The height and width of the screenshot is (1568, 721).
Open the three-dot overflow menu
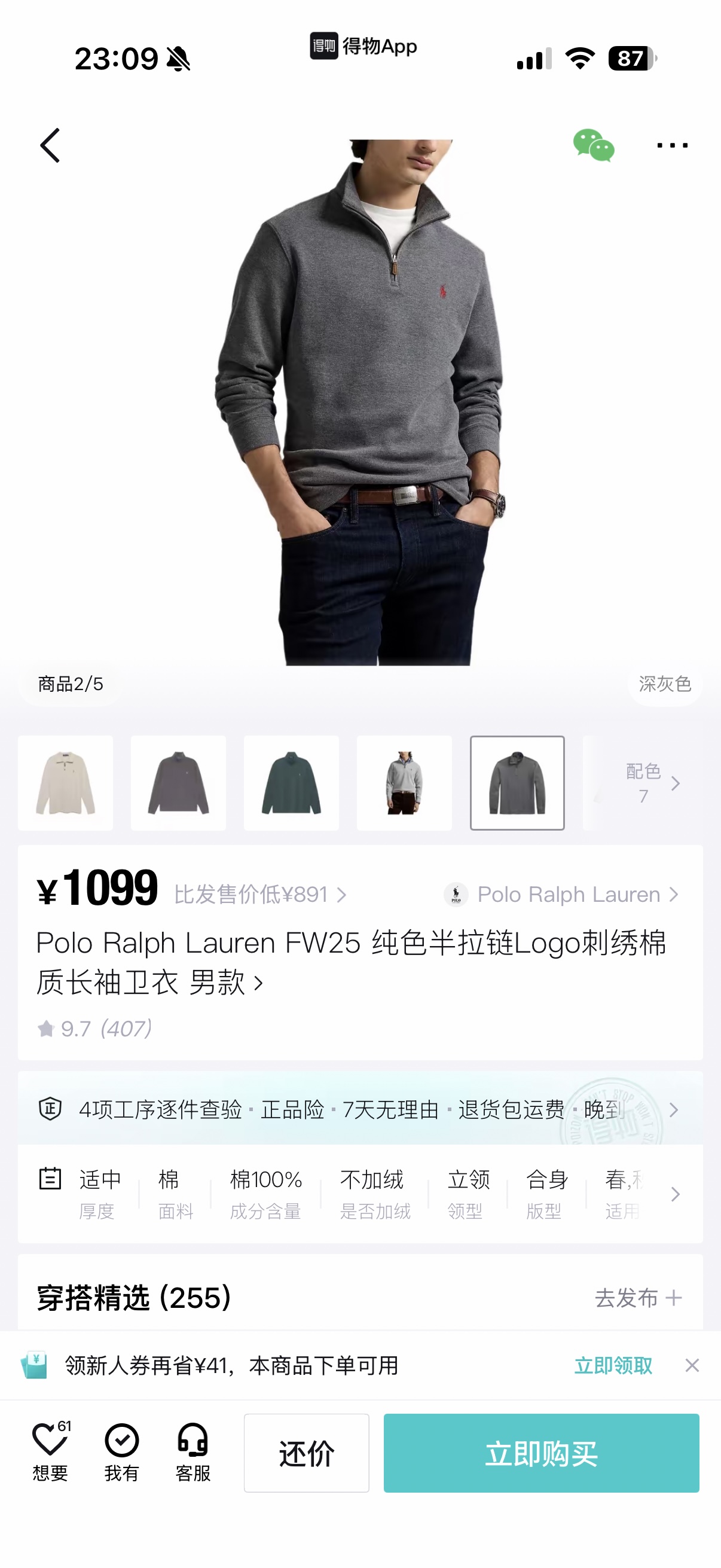pyautogui.click(x=673, y=145)
